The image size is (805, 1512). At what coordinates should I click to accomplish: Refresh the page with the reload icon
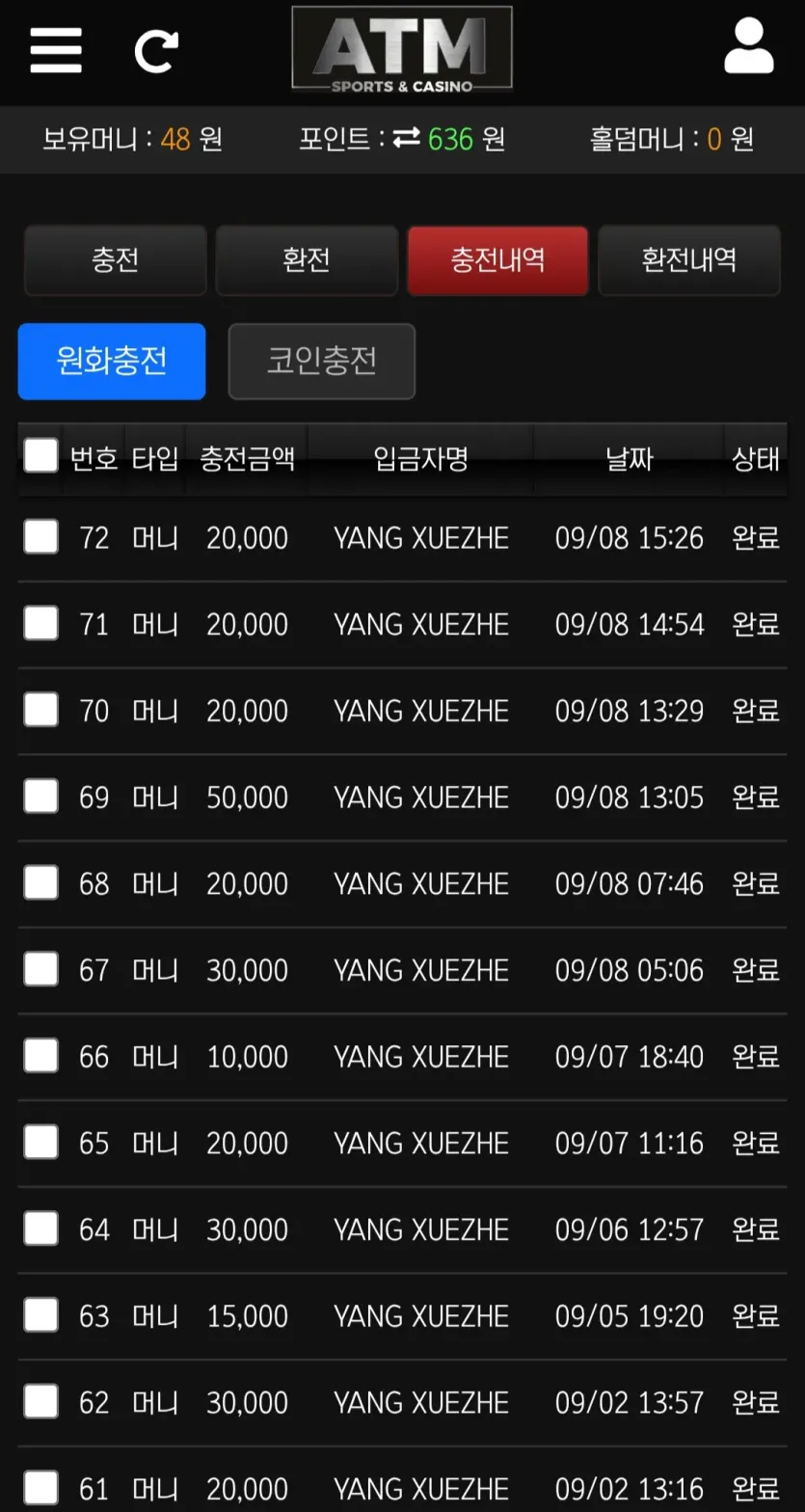[156, 51]
